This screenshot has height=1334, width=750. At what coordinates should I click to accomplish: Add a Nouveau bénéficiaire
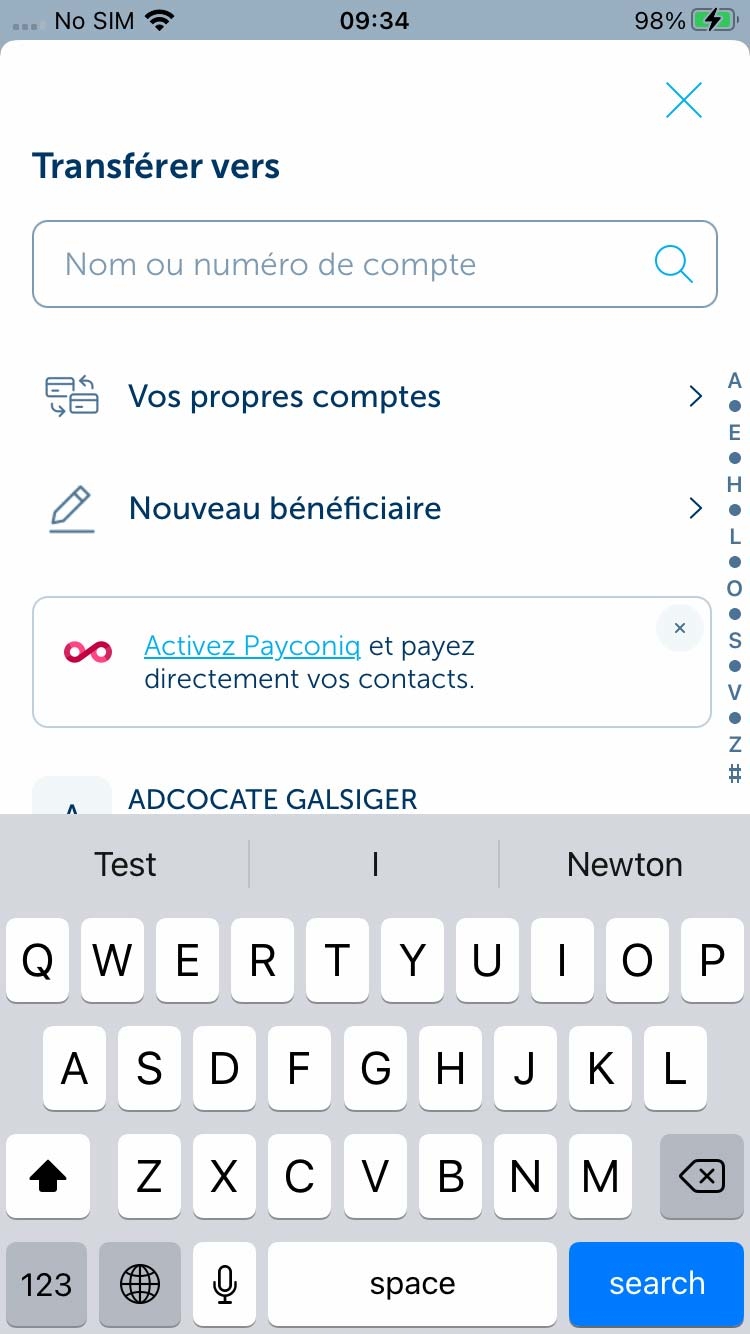375,508
